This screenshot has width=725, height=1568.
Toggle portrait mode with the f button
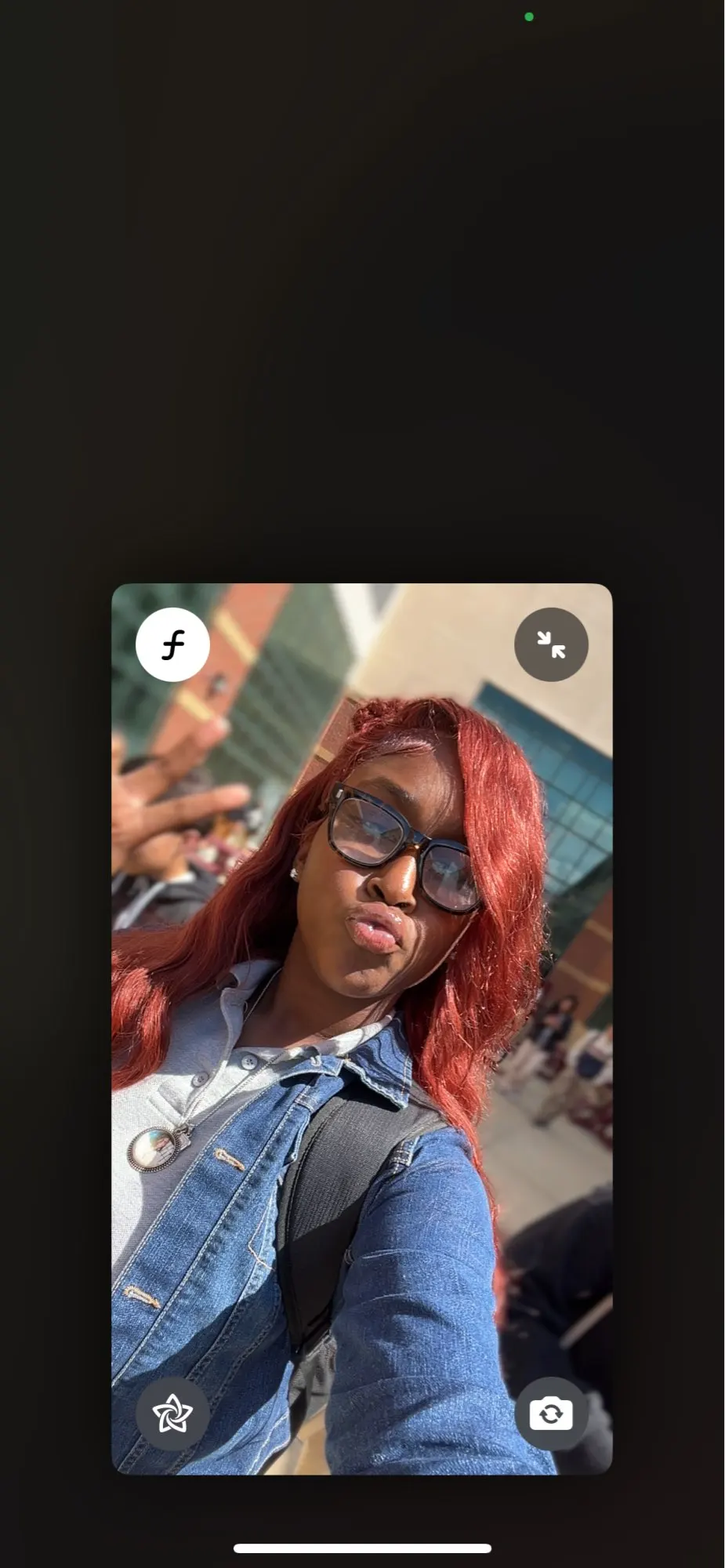(172, 644)
